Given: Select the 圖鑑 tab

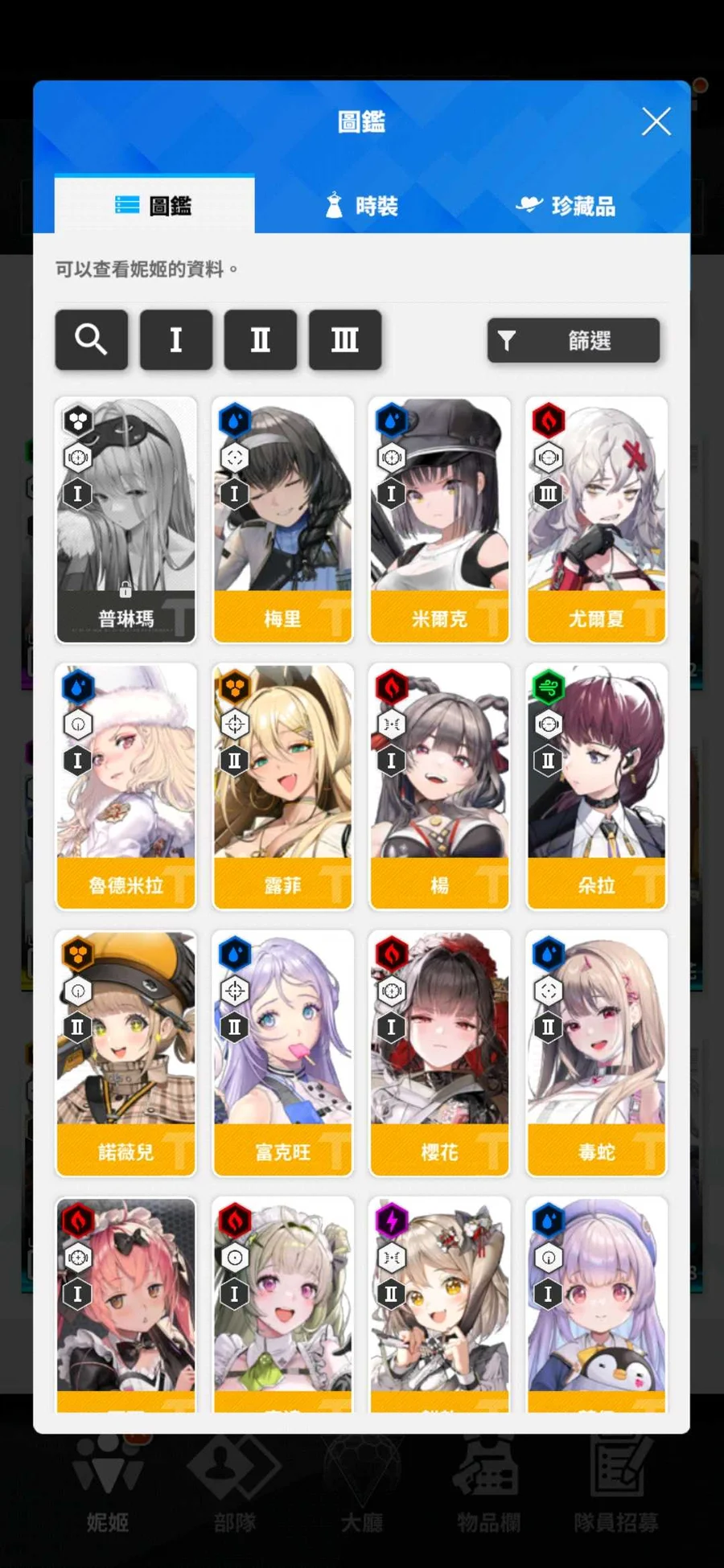Looking at the screenshot, I should [x=154, y=206].
